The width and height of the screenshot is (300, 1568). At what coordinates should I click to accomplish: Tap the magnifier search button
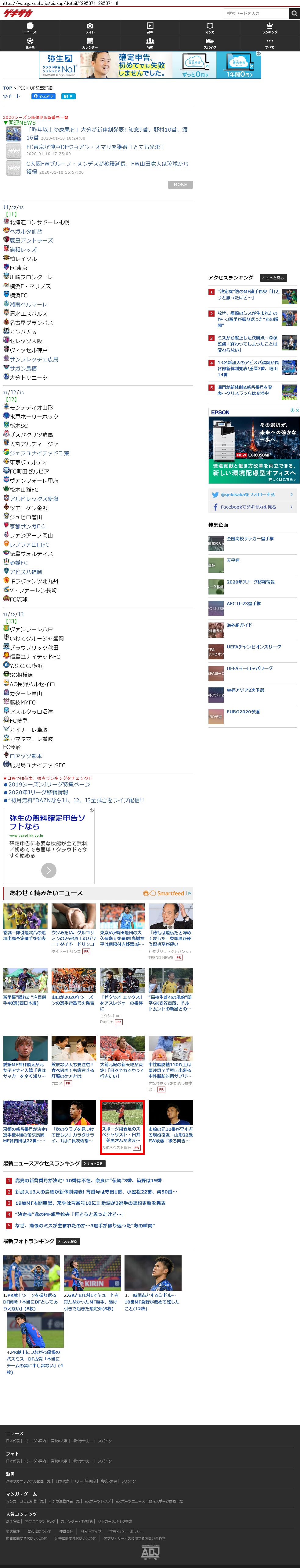pos(294,13)
